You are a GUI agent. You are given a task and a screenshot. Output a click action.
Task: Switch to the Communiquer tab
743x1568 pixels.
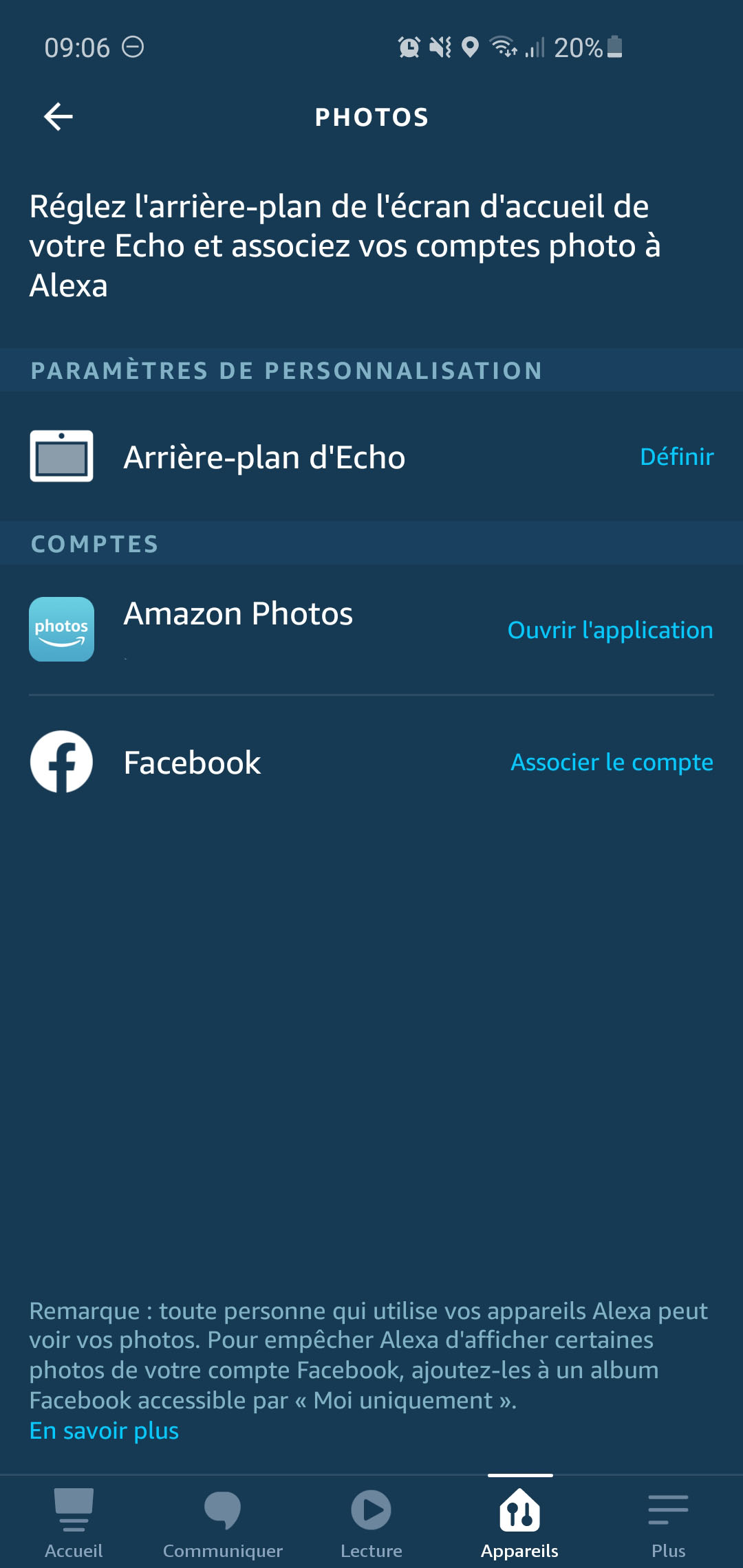point(223,1522)
